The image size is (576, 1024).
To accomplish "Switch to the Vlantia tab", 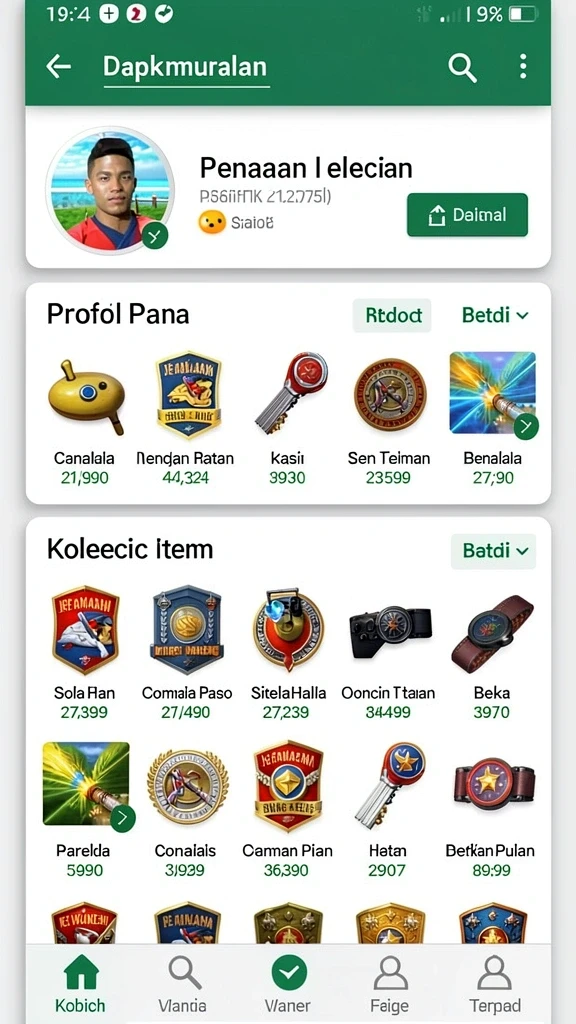I will tap(184, 984).
